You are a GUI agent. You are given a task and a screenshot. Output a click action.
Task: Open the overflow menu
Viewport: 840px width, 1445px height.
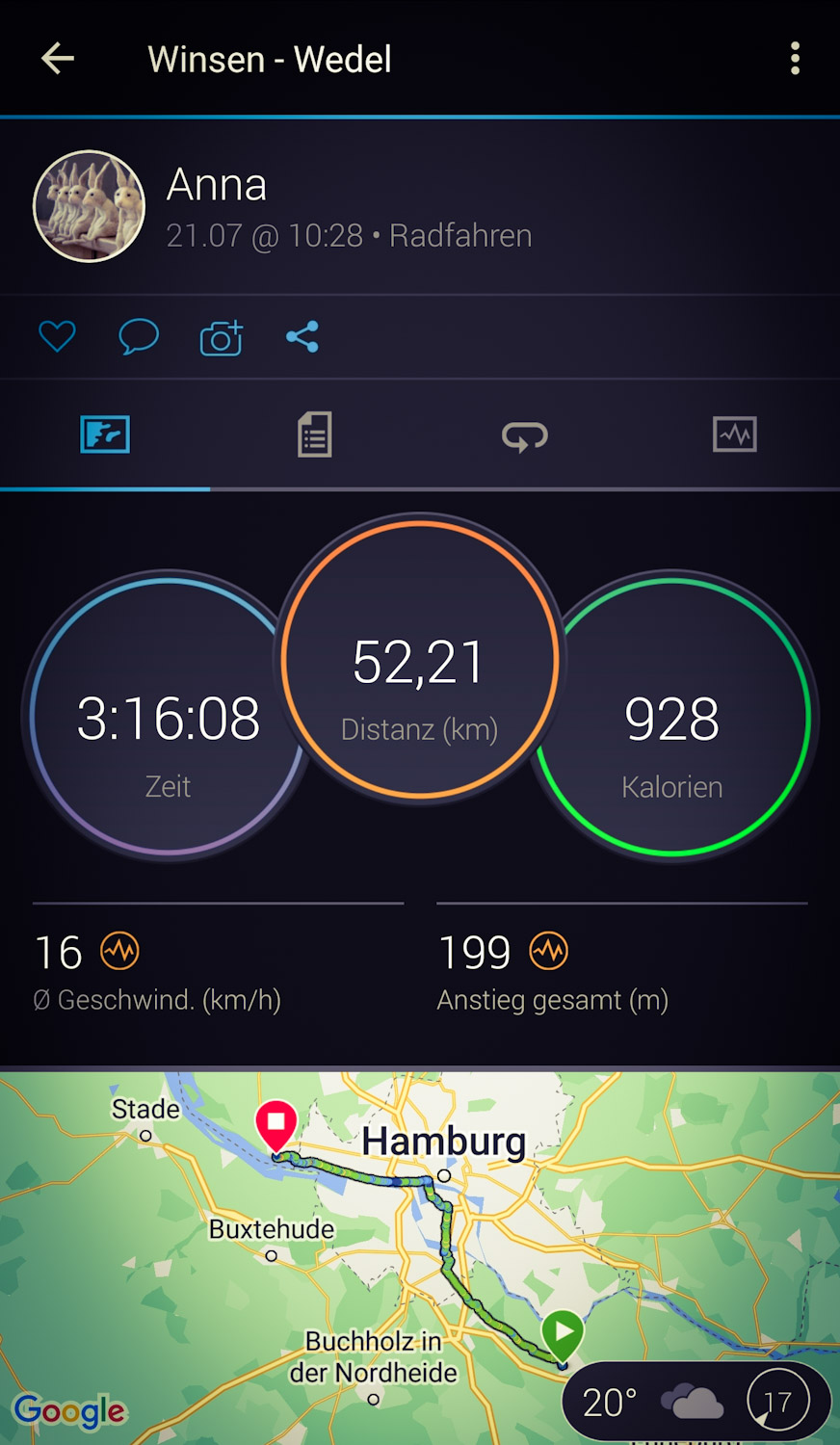pos(795,59)
